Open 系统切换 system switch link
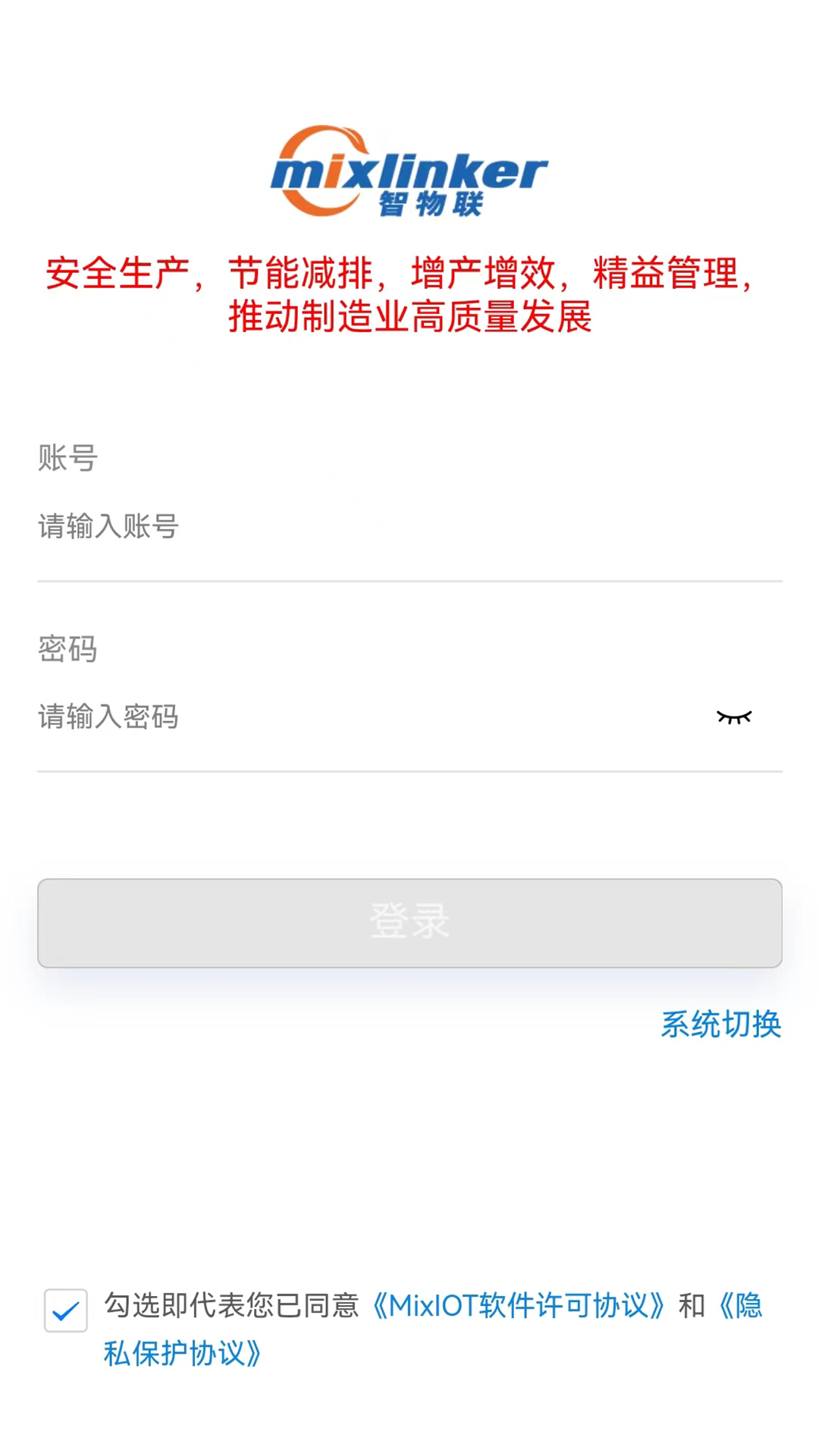Viewport: 819px width, 1456px height. pyautogui.click(x=721, y=1025)
